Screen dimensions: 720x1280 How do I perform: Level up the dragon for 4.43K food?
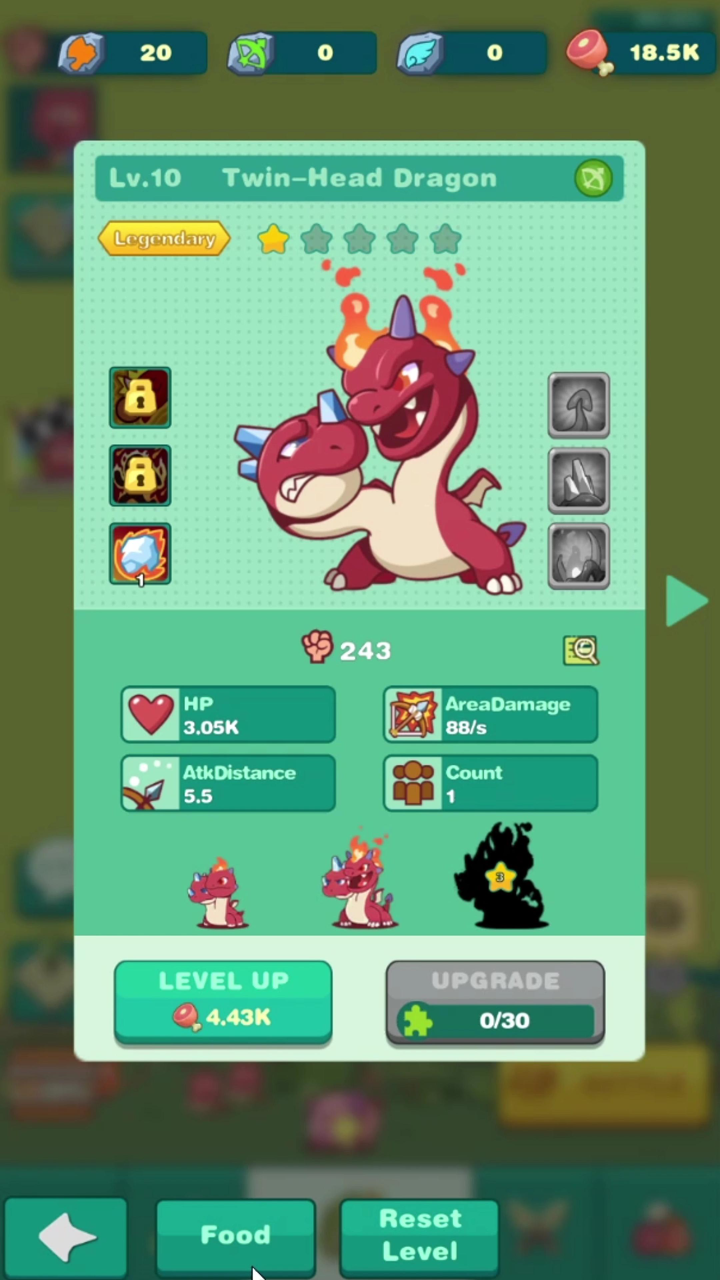coord(223,1002)
